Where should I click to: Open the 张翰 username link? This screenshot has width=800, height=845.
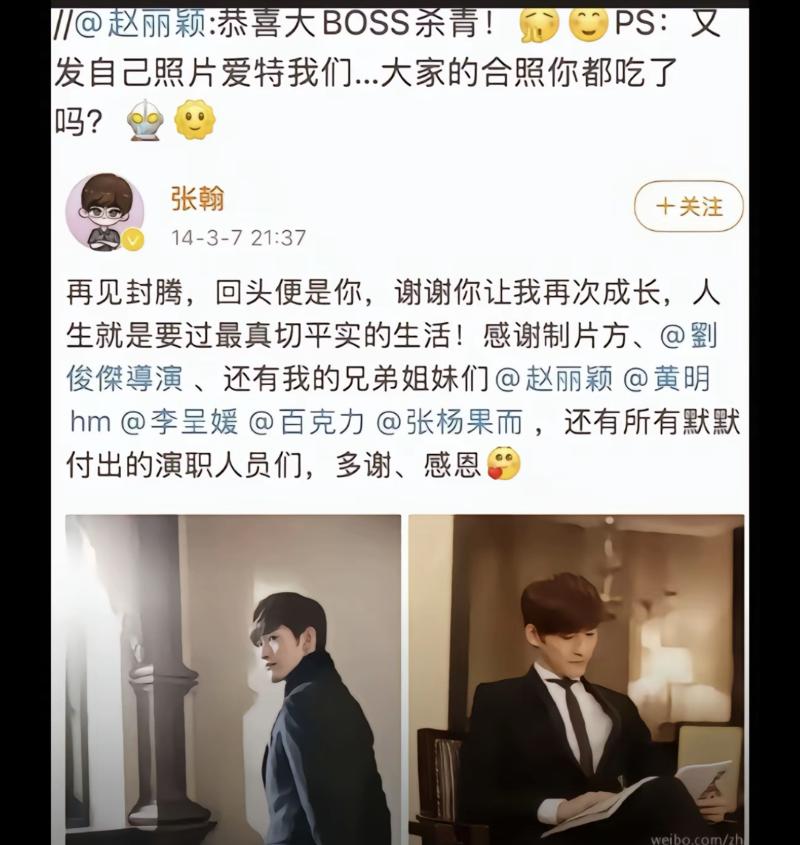tap(197, 198)
